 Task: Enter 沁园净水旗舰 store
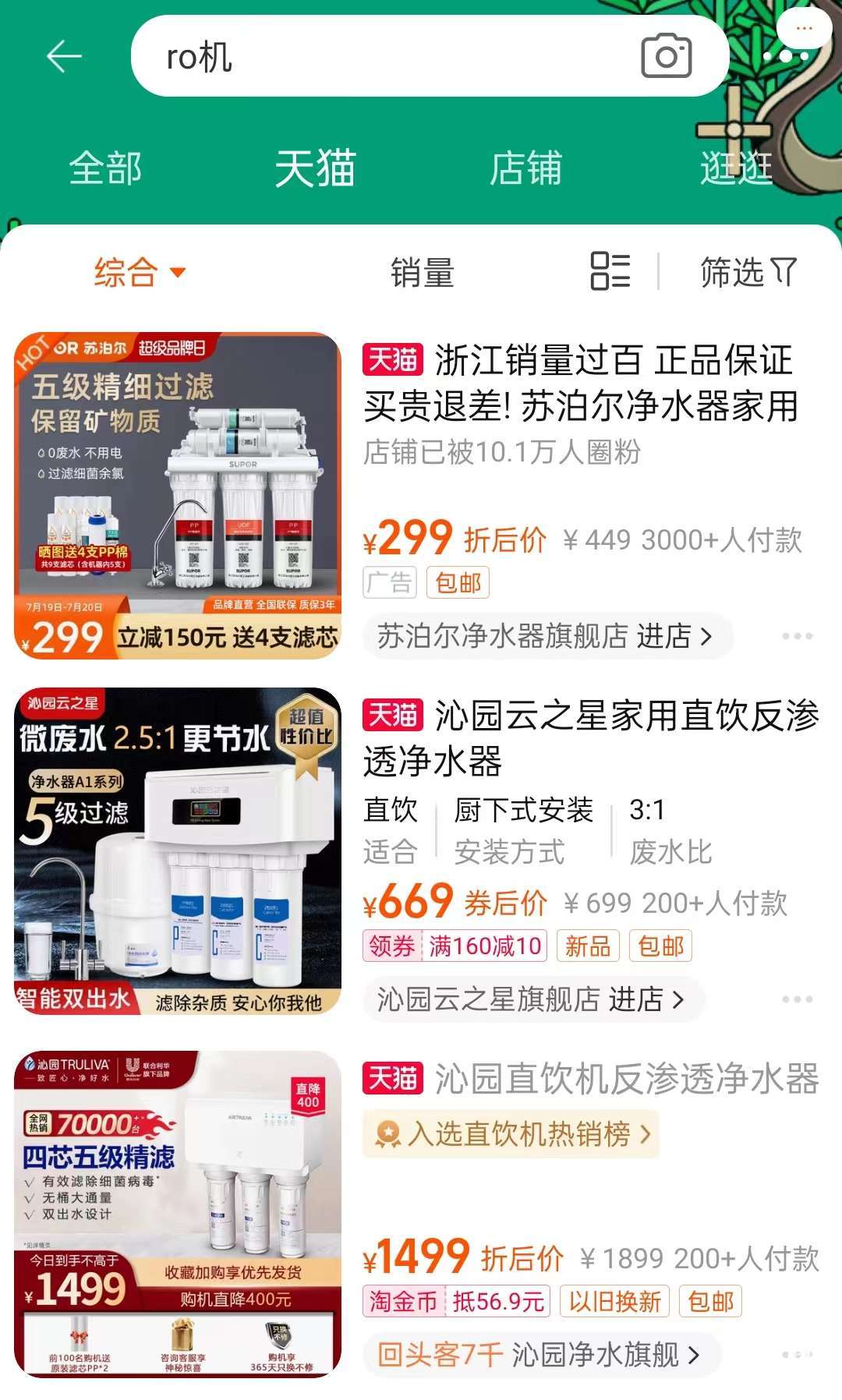click(x=540, y=1355)
